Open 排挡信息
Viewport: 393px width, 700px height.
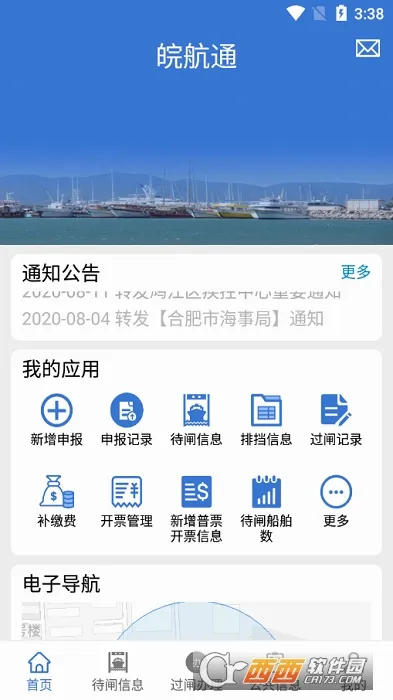[x=266, y=420]
